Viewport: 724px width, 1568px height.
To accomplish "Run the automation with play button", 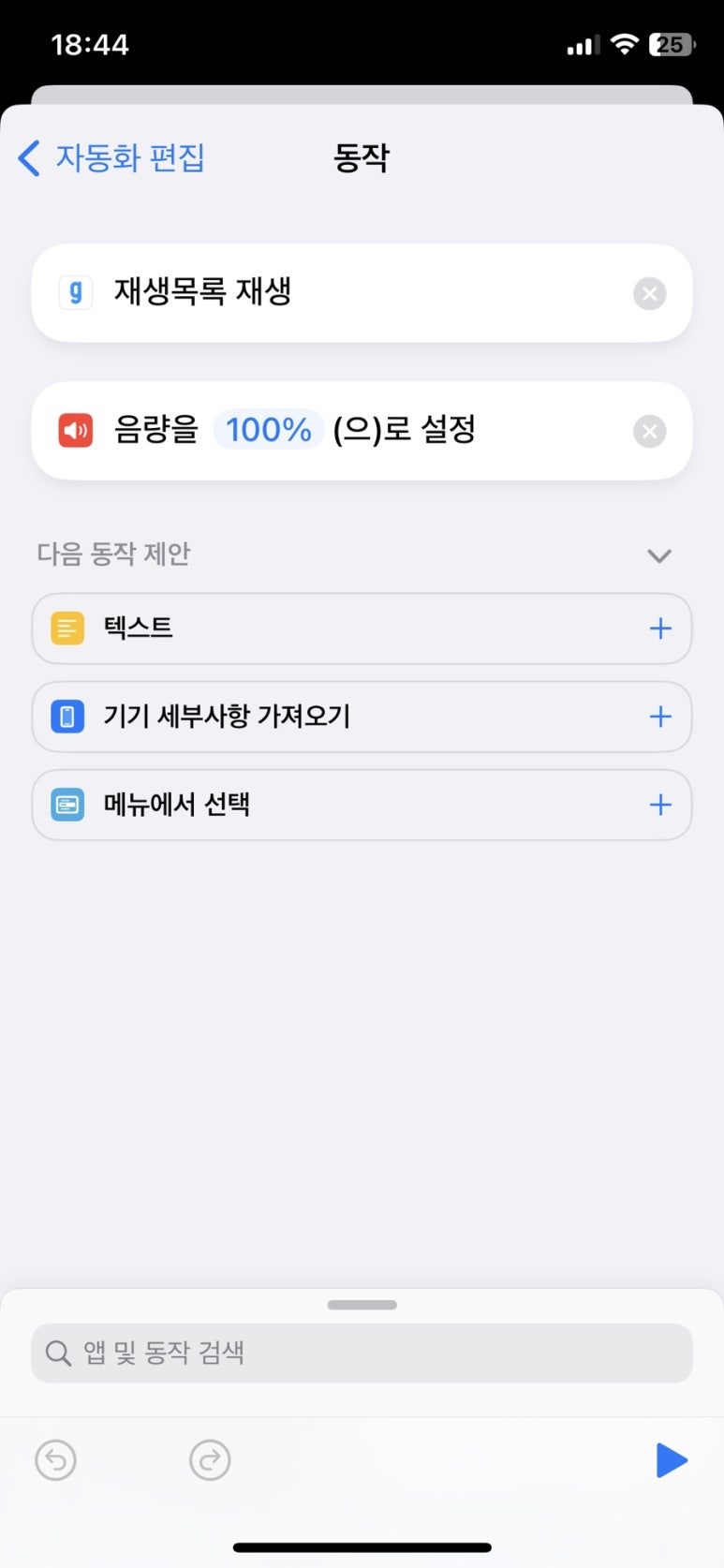I will [x=671, y=1459].
